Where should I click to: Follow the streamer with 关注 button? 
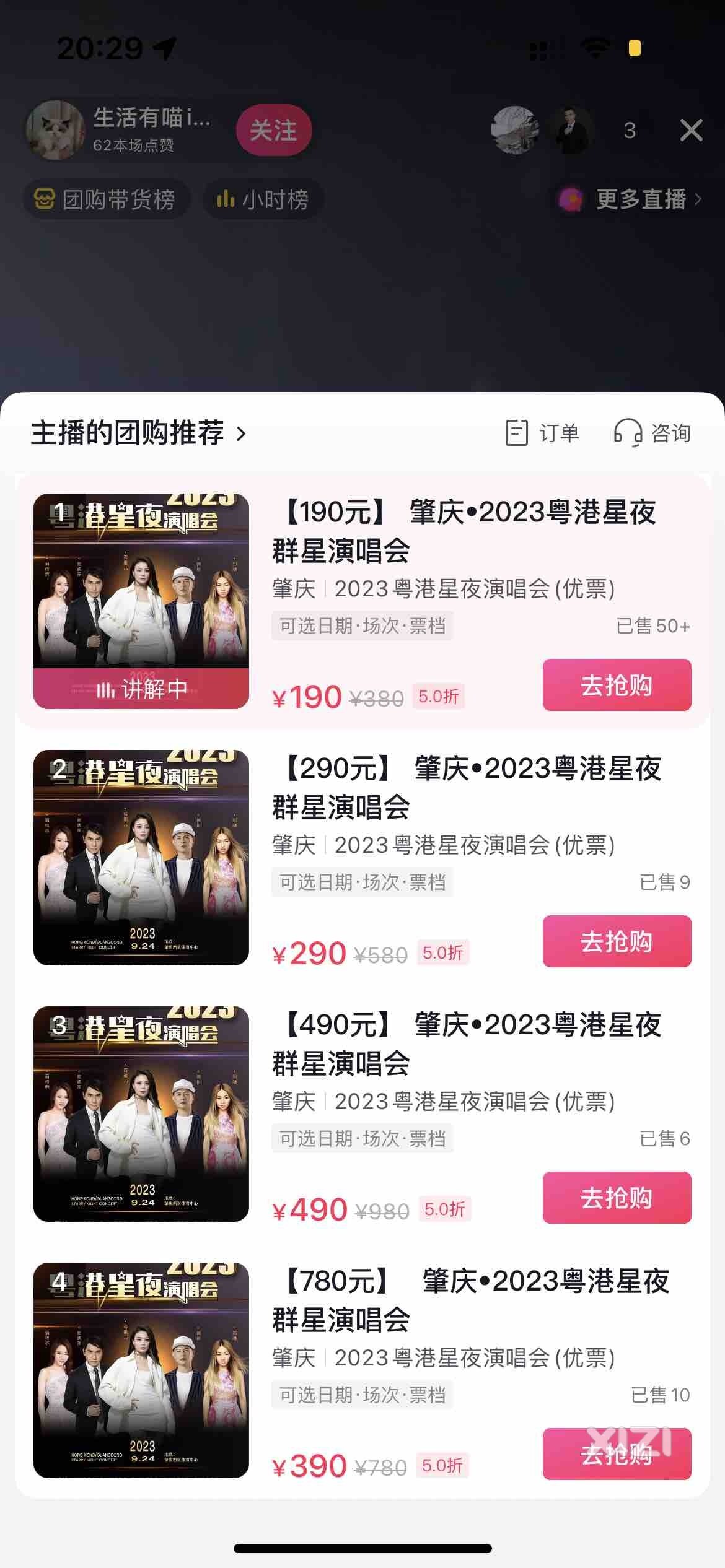(273, 130)
